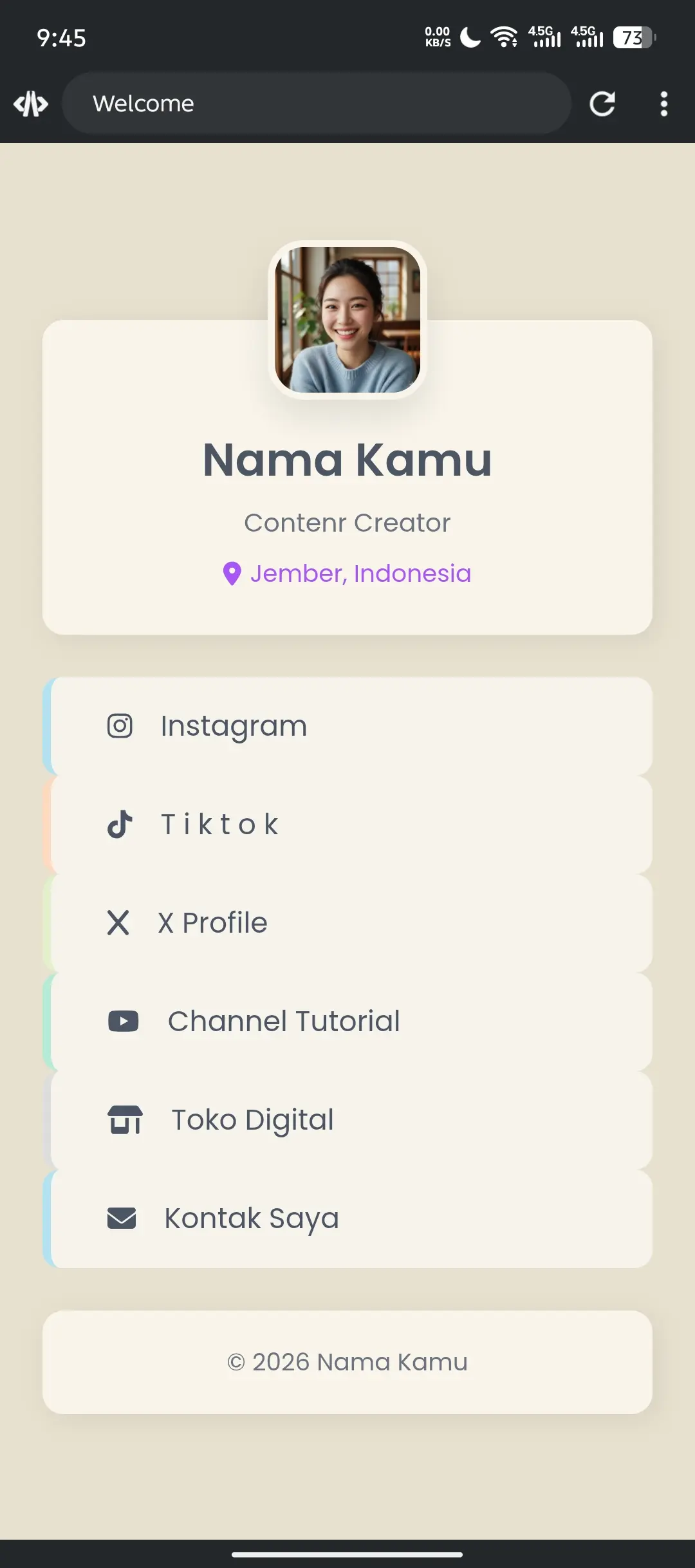
Task: Click the code brackets browser logo
Action: pyautogui.click(x=31, y=104)
